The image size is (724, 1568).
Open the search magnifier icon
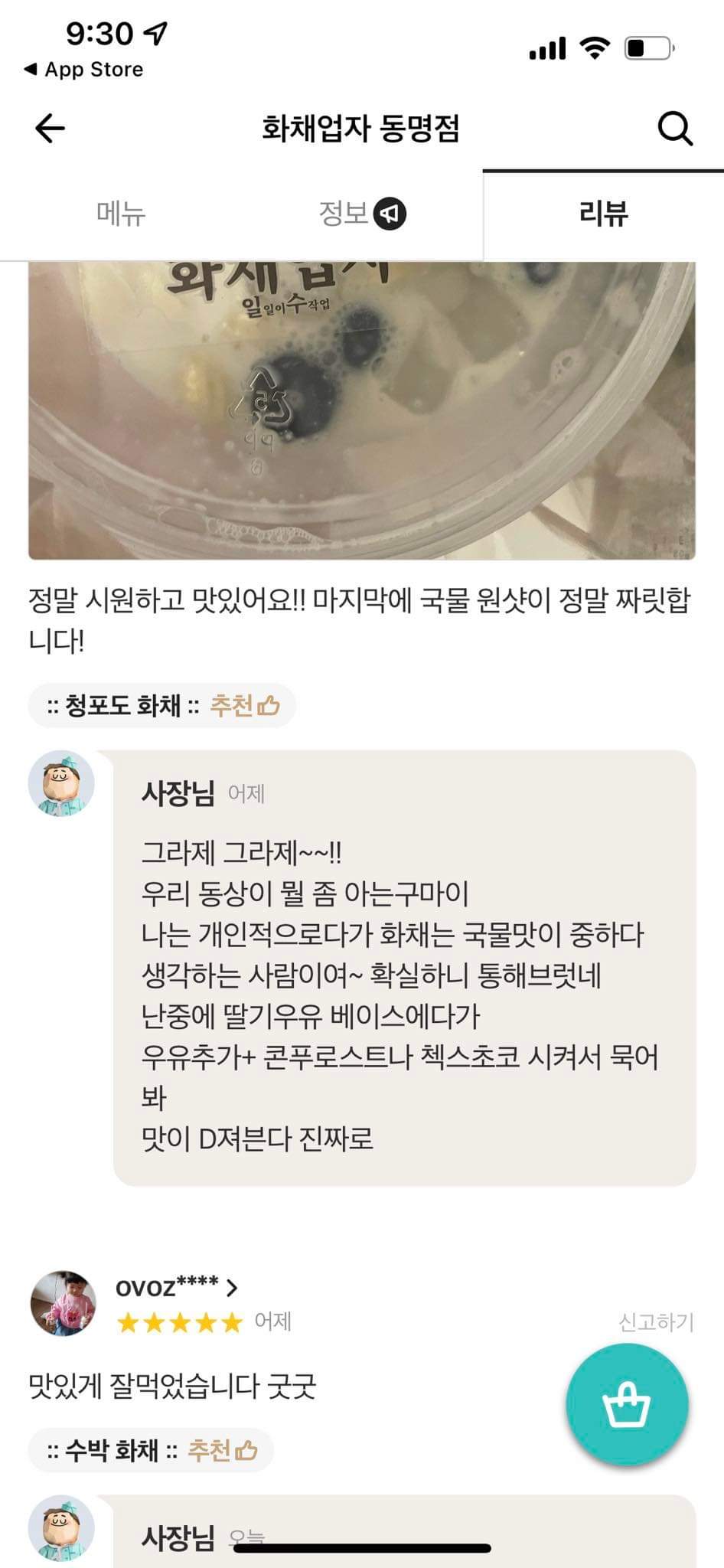click(674, 128)
